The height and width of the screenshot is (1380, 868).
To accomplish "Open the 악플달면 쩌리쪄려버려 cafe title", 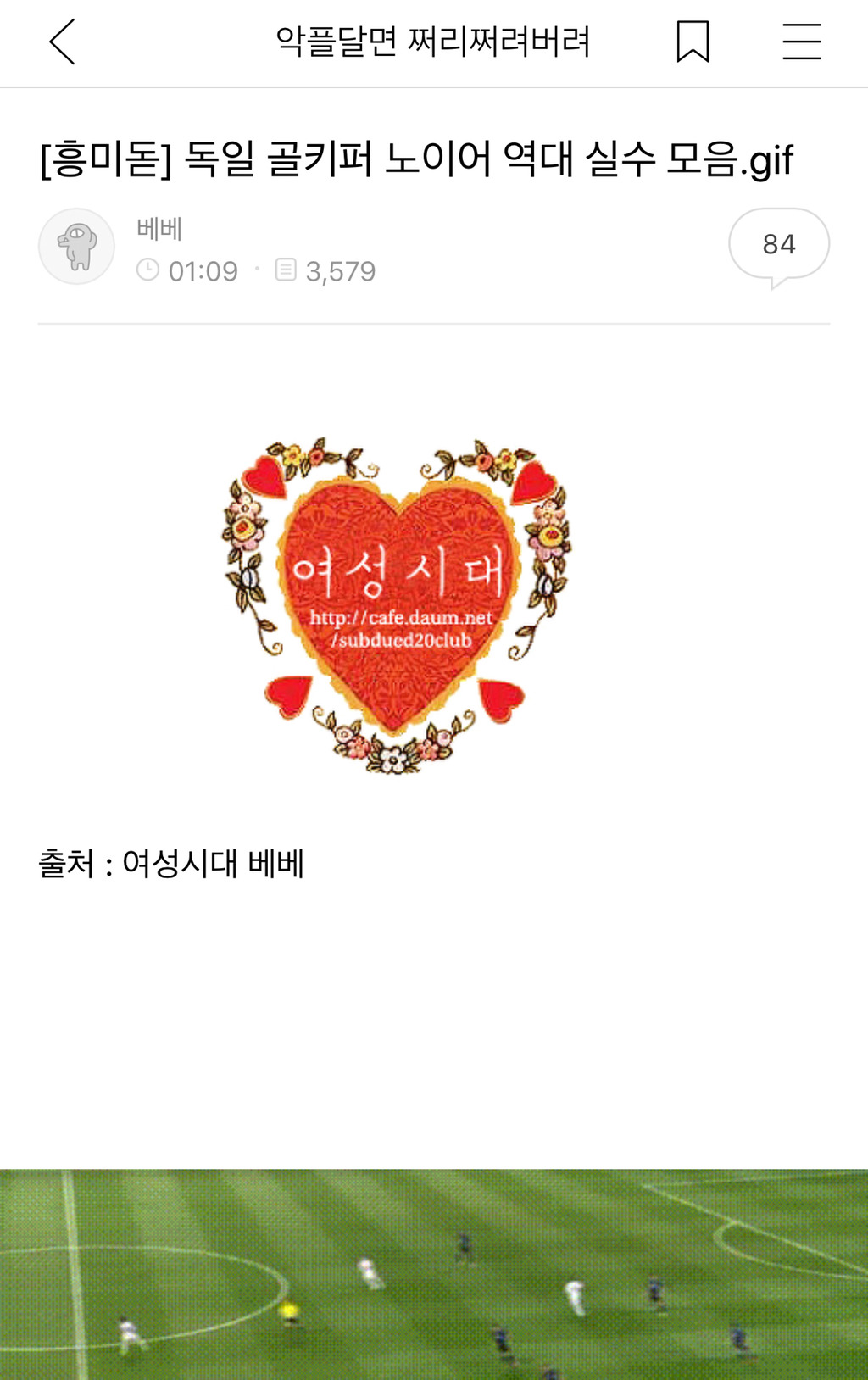I will coord(434,42).
